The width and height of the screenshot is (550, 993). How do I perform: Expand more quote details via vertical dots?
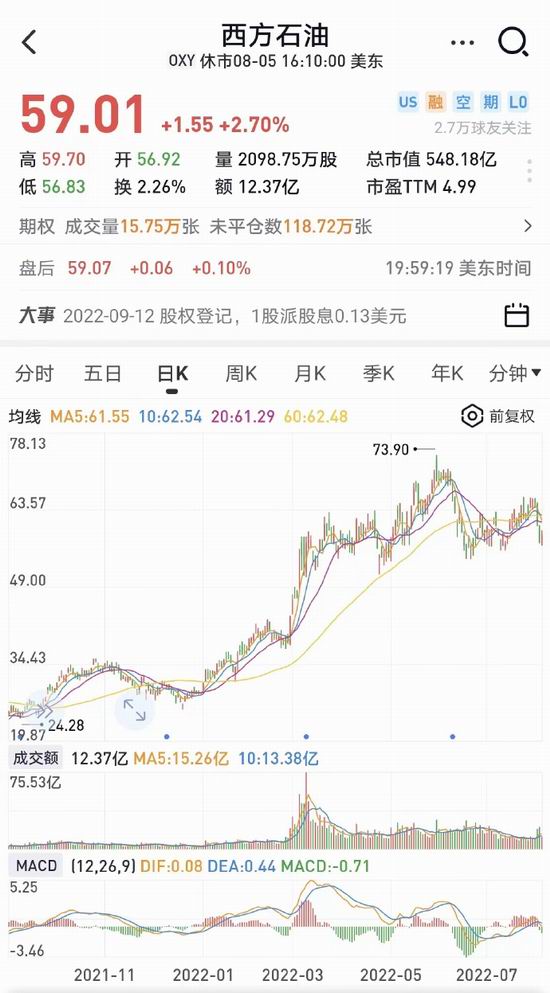point(530,171)
